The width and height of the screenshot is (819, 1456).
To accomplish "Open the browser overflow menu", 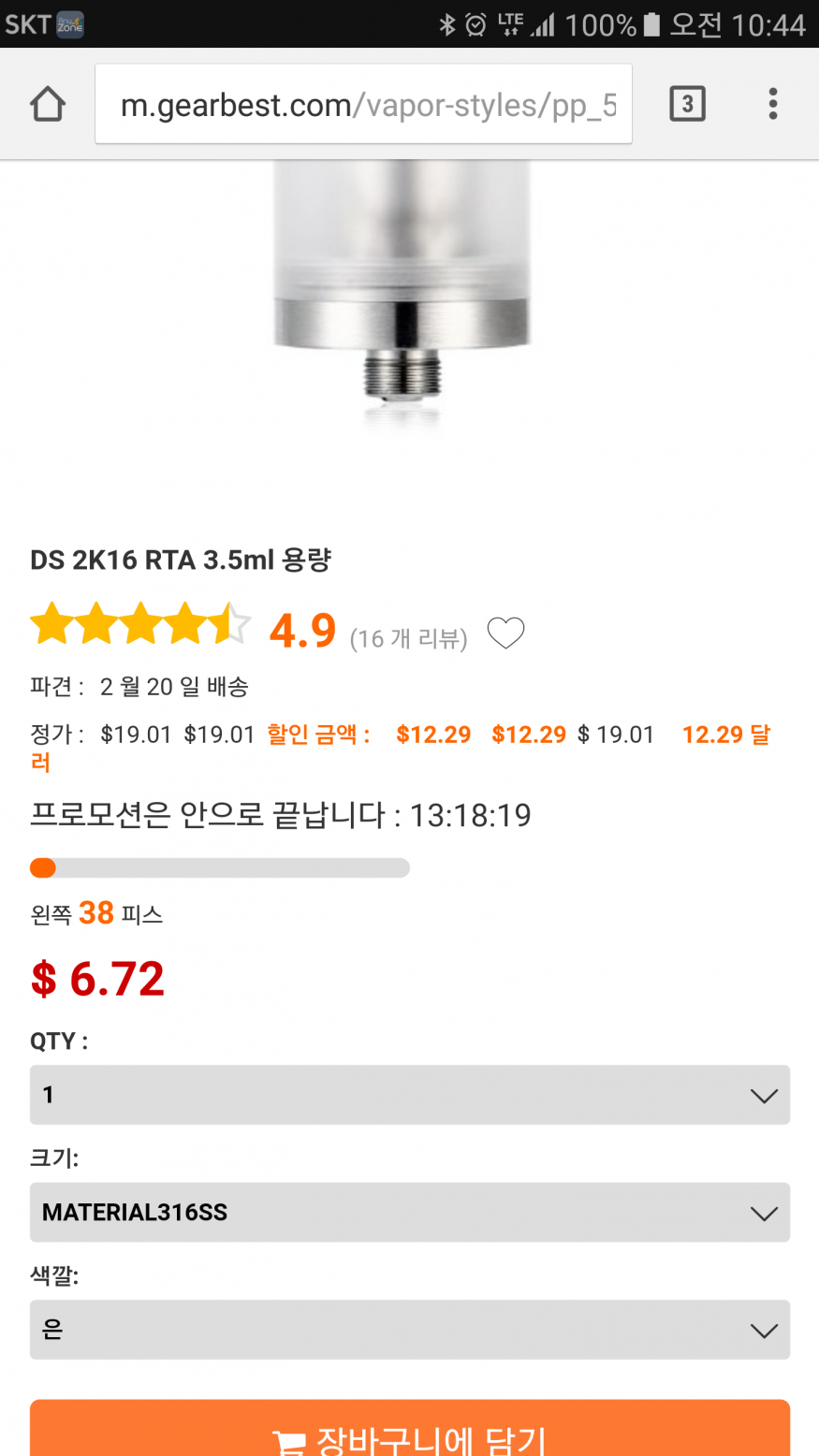I will [x=772, y=104].
